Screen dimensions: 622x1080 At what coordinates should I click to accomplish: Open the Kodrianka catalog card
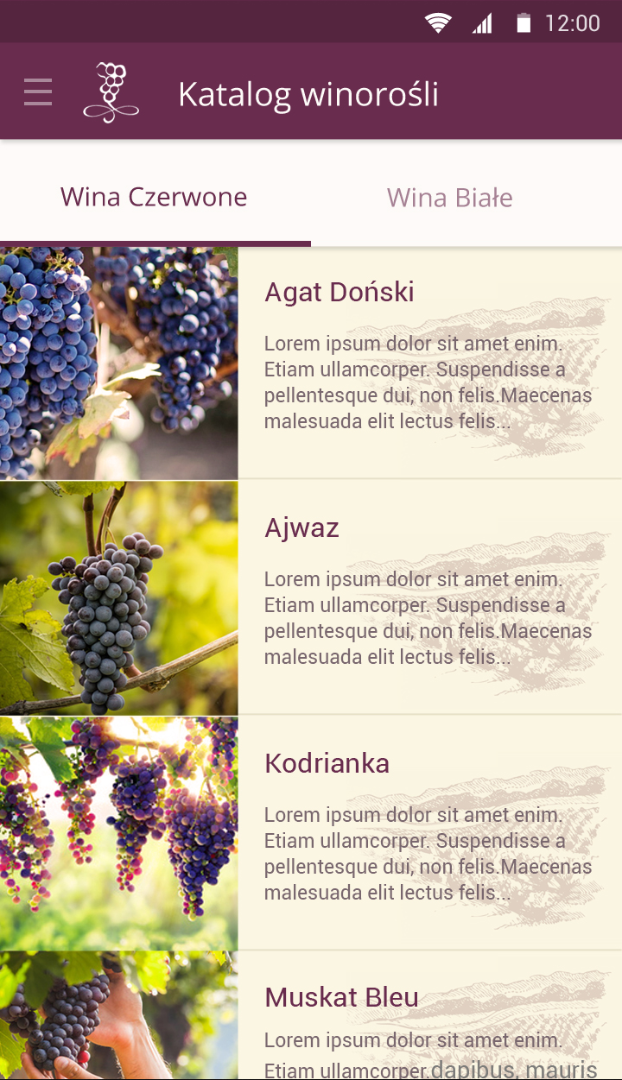(326, 764)
